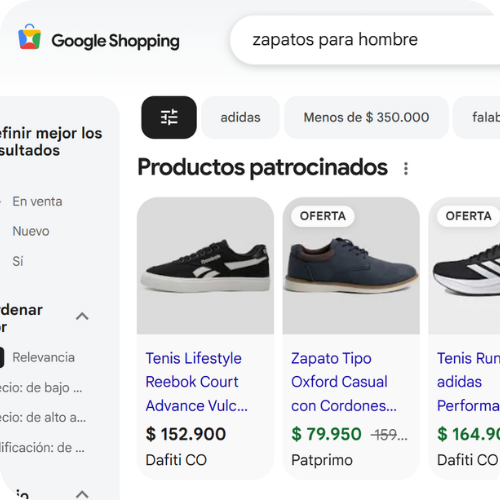500x500 pixels.
Task: Filter results by Nuevo
Action: [31, 231]
